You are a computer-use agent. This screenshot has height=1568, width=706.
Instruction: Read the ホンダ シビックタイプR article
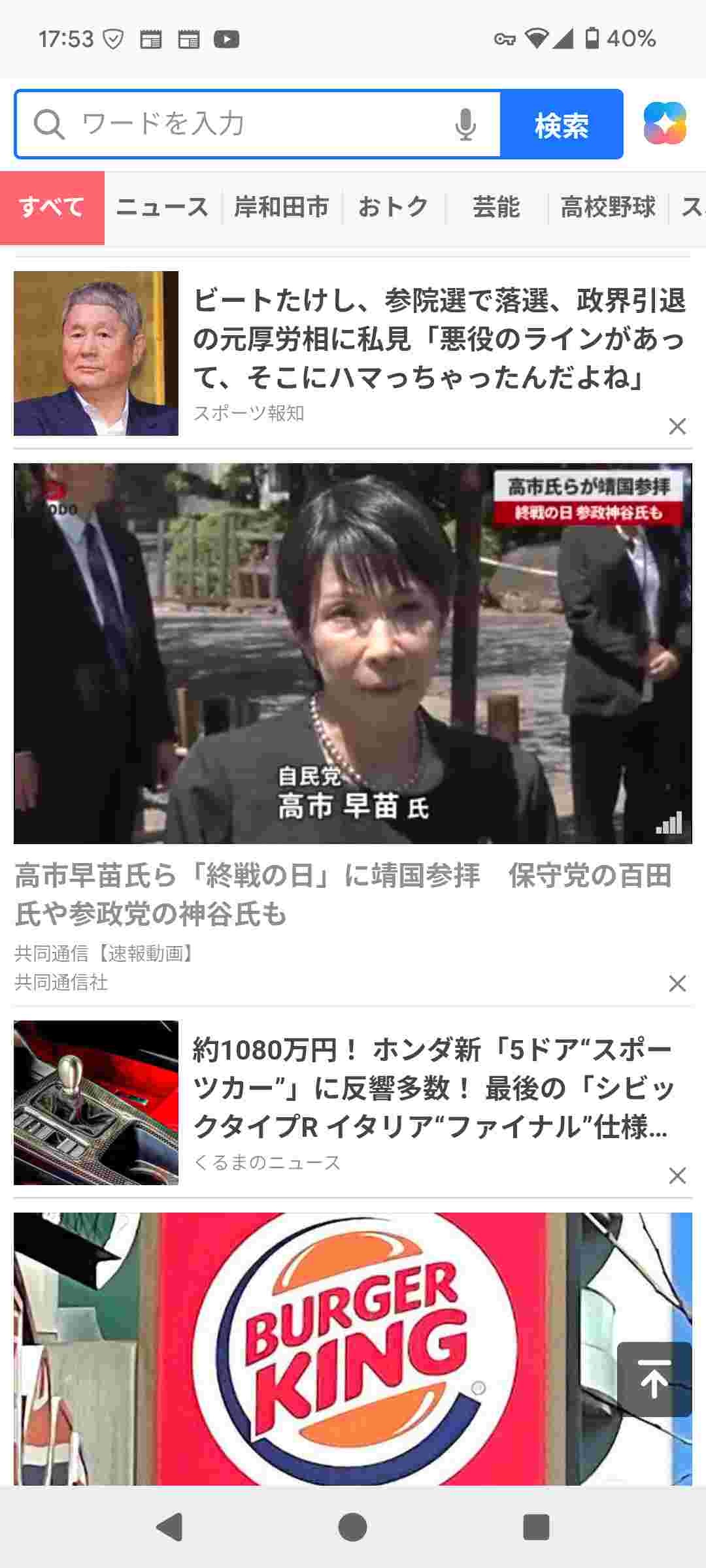tap(431, 1088)
